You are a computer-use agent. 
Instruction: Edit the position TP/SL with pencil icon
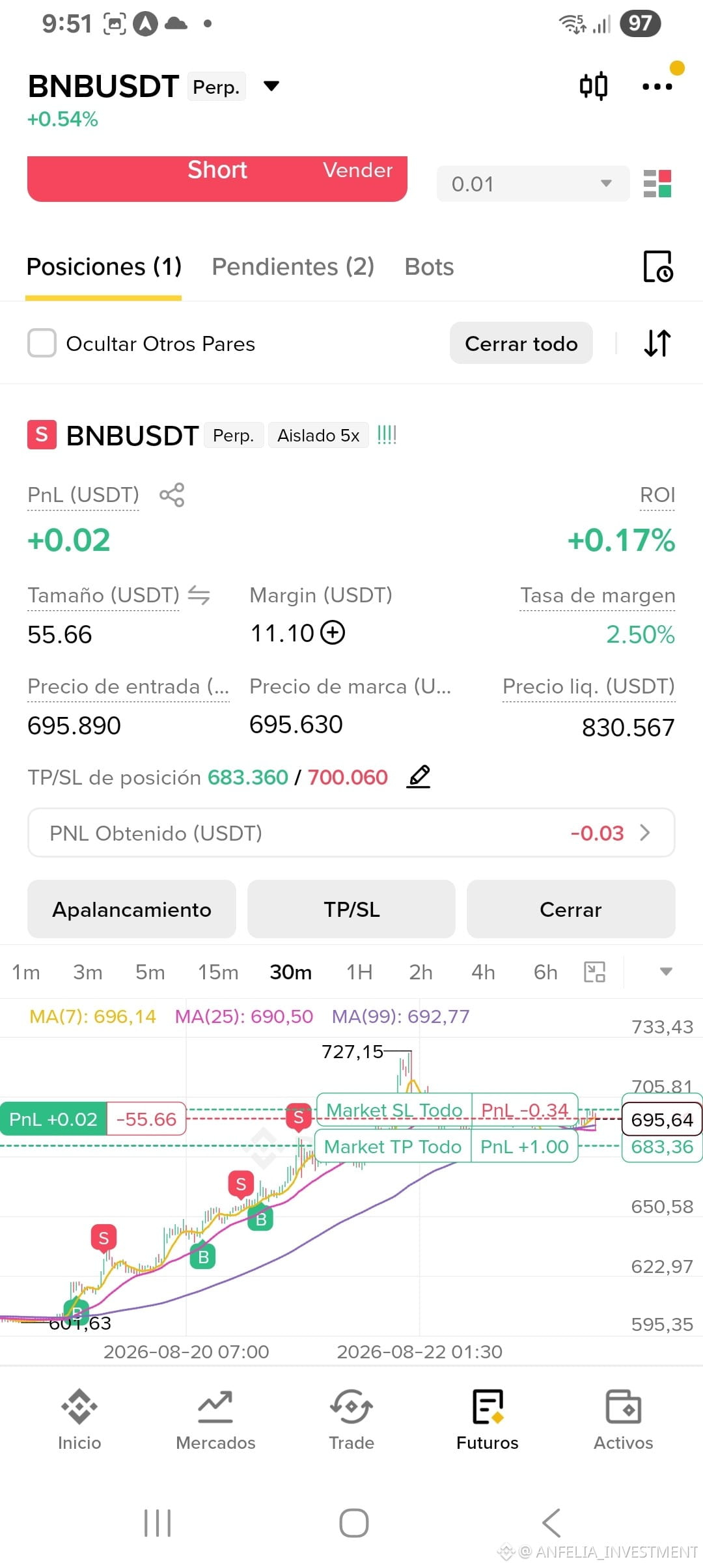point(419,776)
